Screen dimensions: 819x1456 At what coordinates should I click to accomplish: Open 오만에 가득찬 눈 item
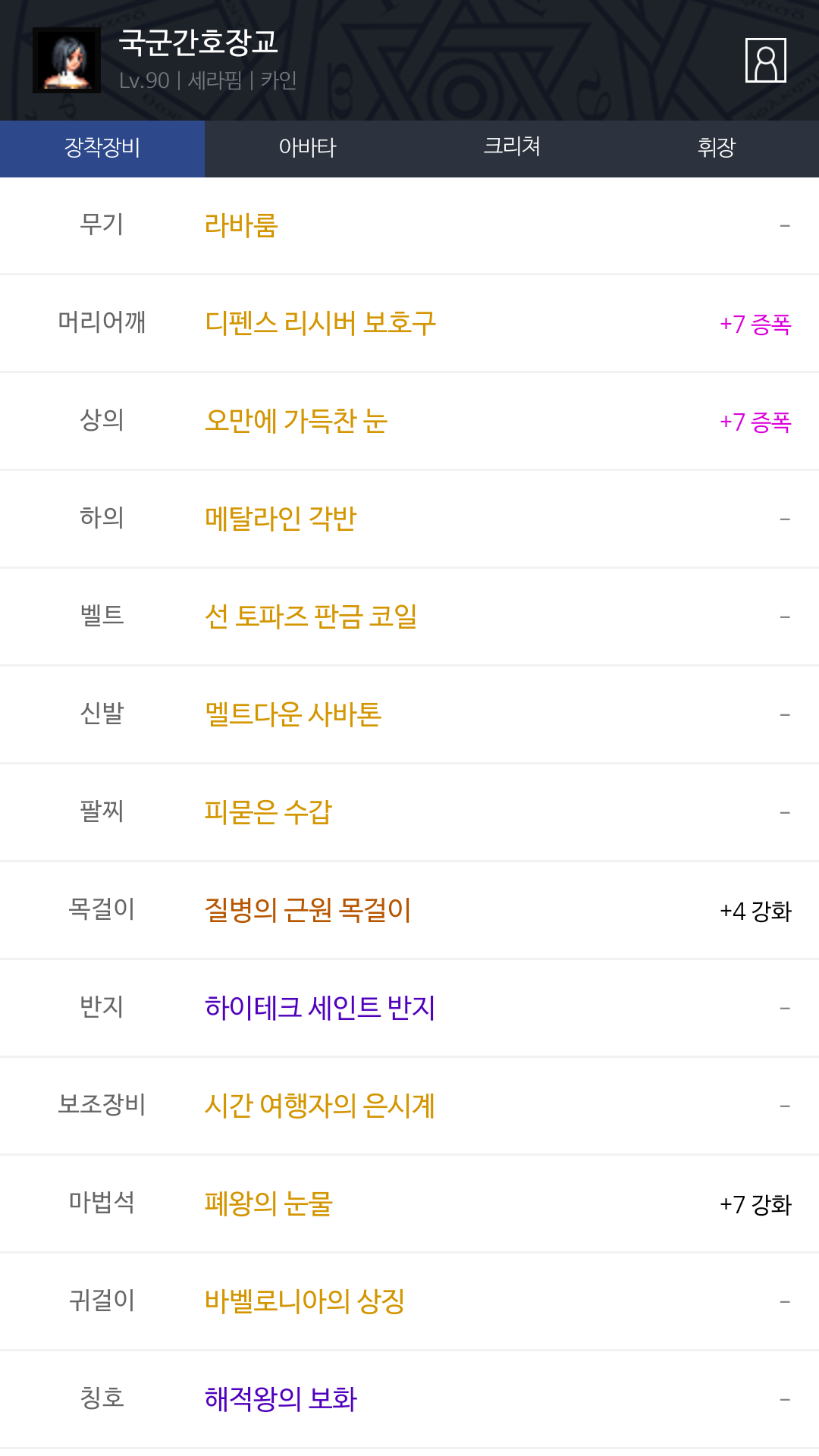coord(297,421)
